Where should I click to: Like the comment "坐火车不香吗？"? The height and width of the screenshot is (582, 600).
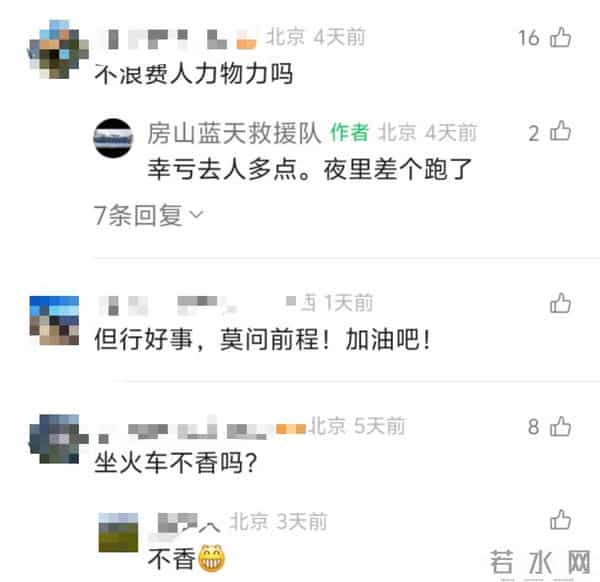point(560,427)
